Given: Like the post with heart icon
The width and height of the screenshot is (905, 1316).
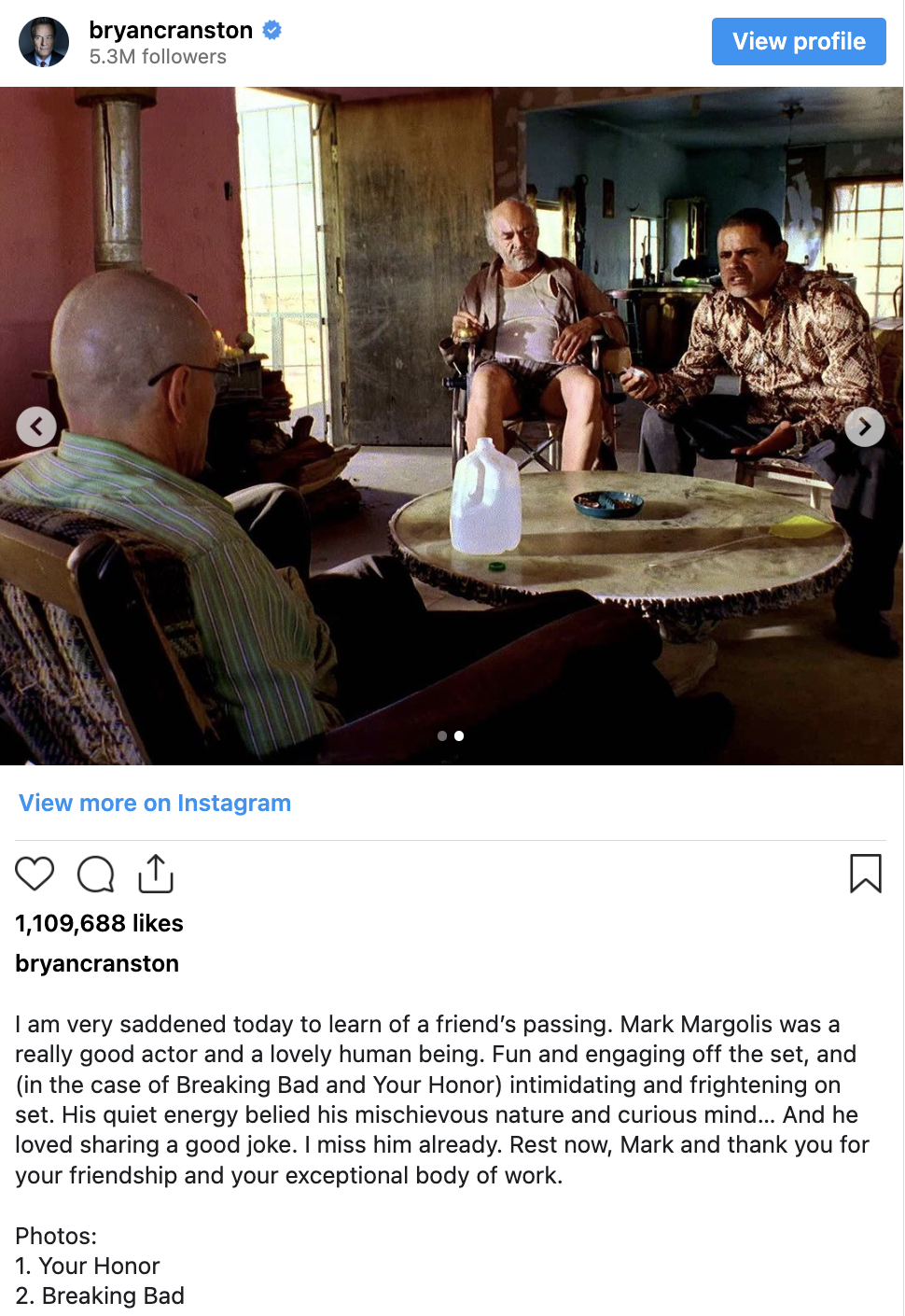Looking at the screenshot, I should click(x=35, y=874).
